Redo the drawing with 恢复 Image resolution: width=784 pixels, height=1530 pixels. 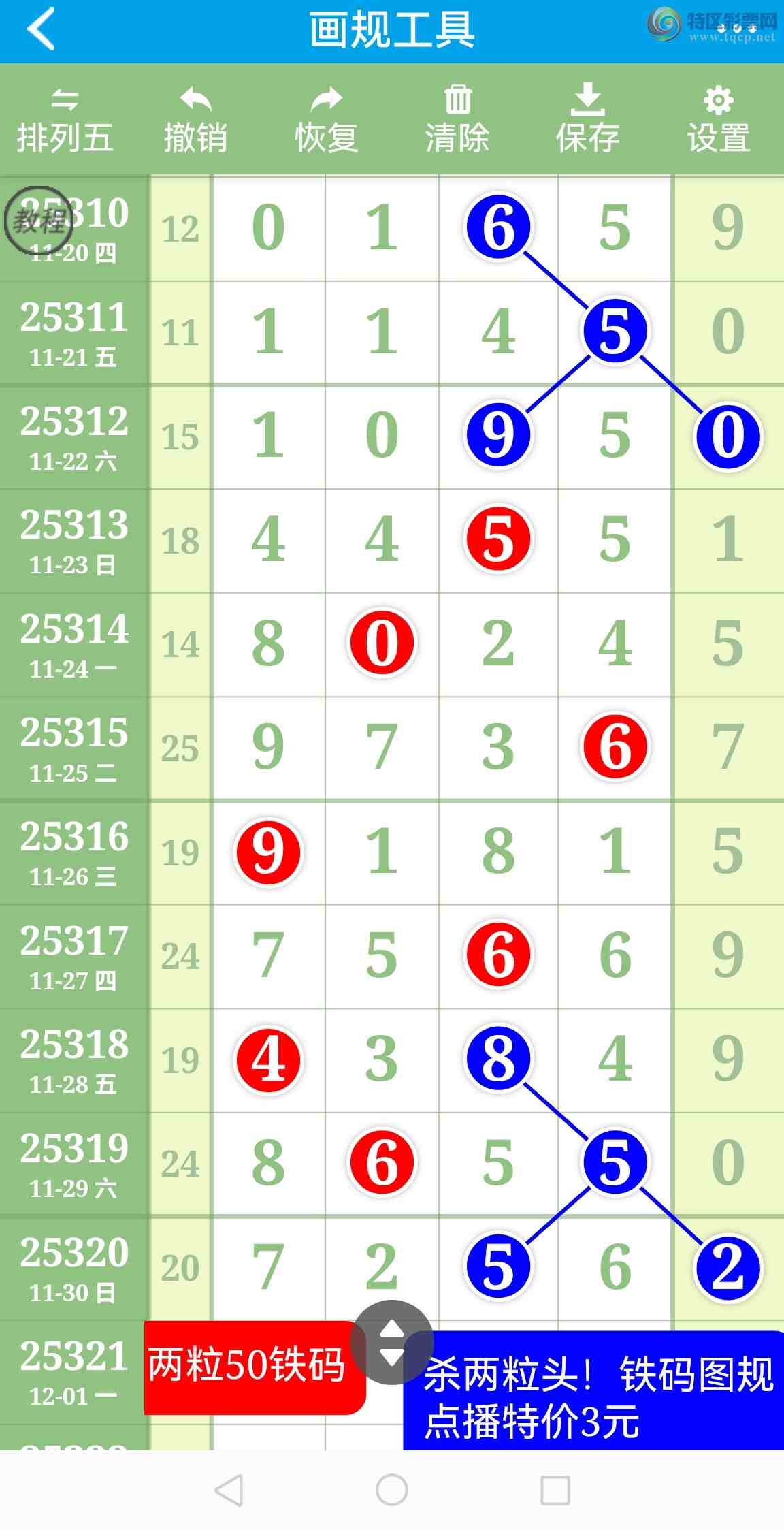[x=326, y=121]
